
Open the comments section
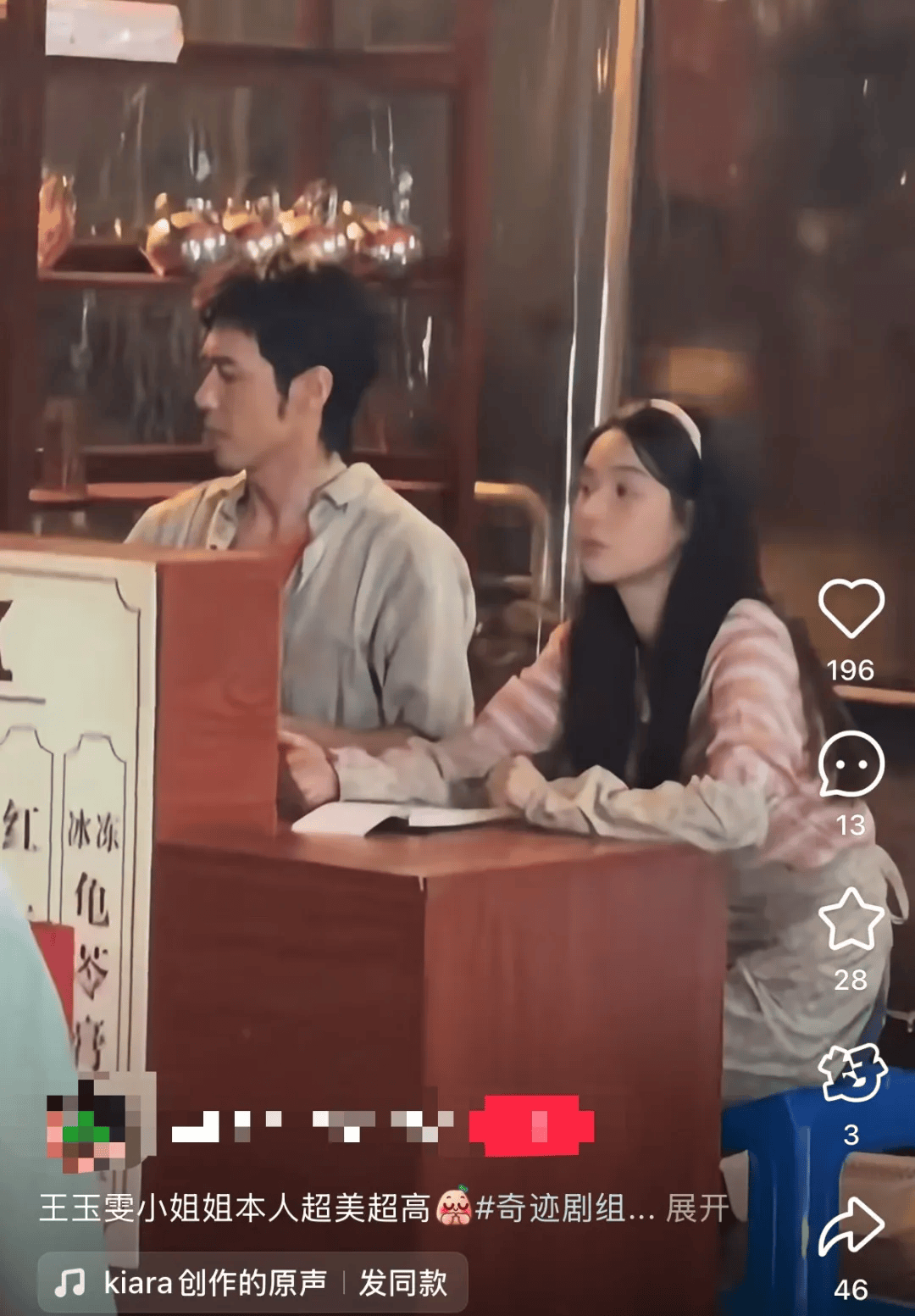pyautogui.click(x=851, y=764)
